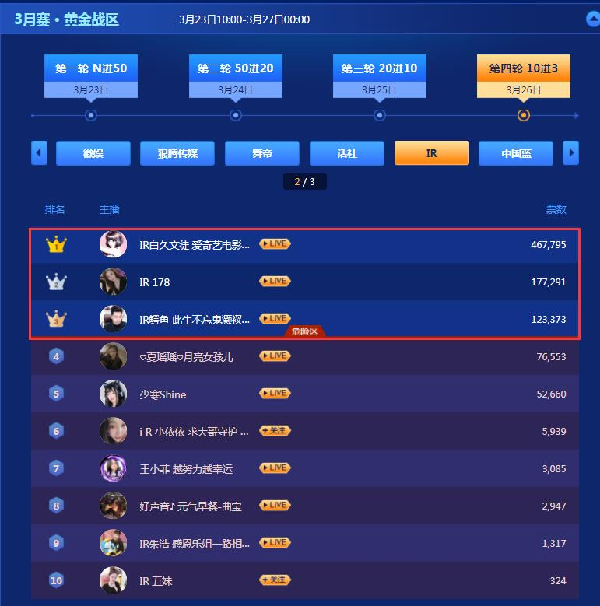Open ninth-ranked IR朱洁's avatar
This screenshot has height=606, width=600.
(113, 543)
